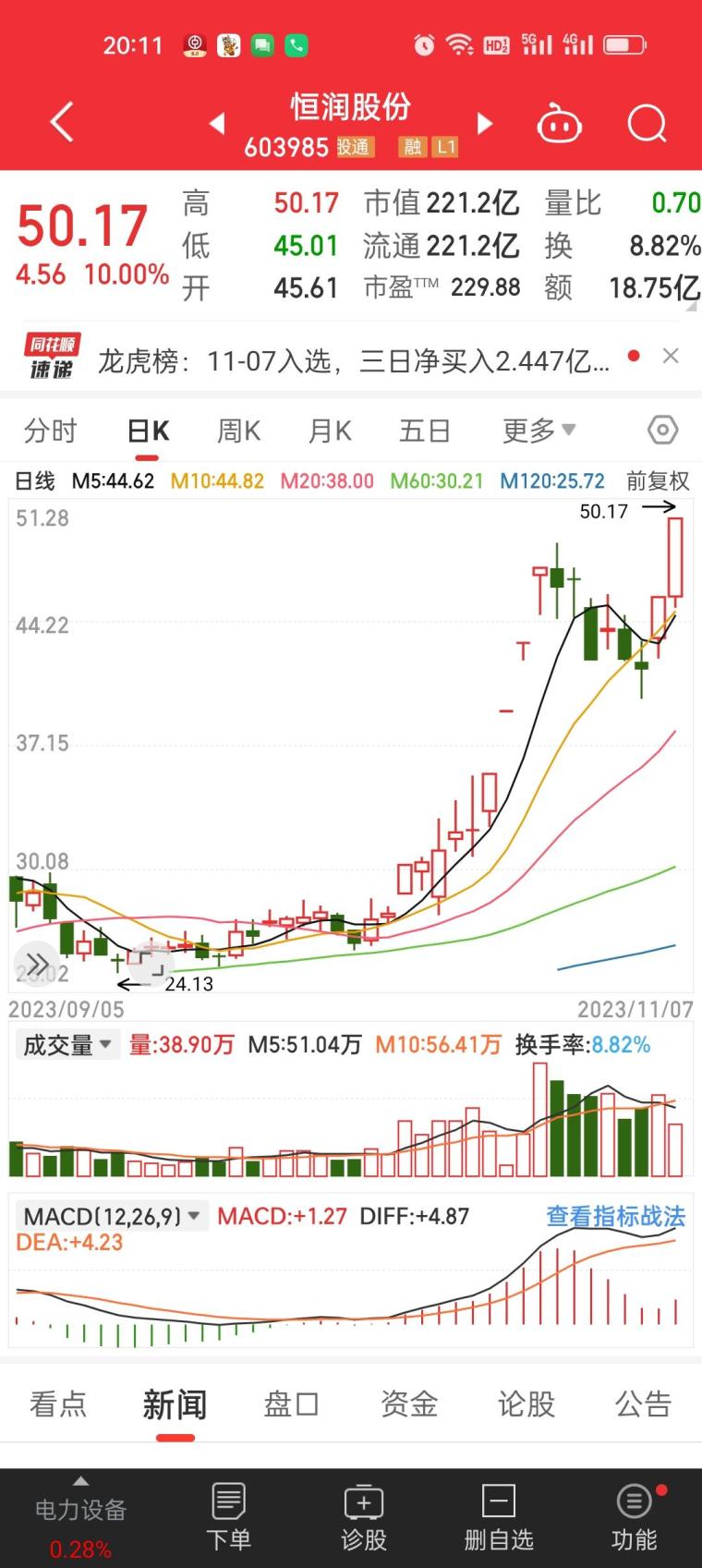Viewport: 702px width, 1568px height.
Task: Open the 查看指标战法 link
Action: 615,1216
